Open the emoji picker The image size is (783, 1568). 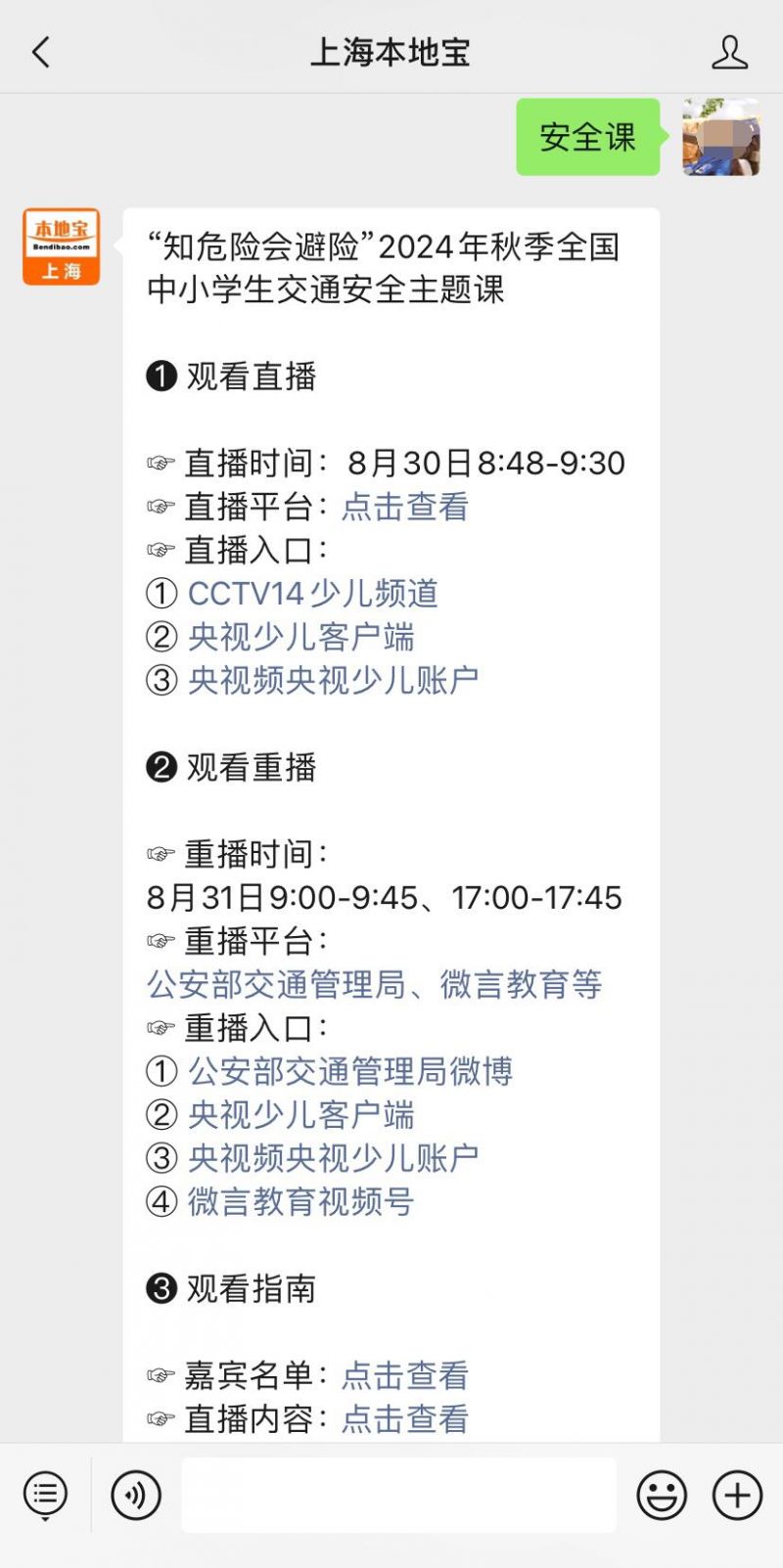point(662,1495)
